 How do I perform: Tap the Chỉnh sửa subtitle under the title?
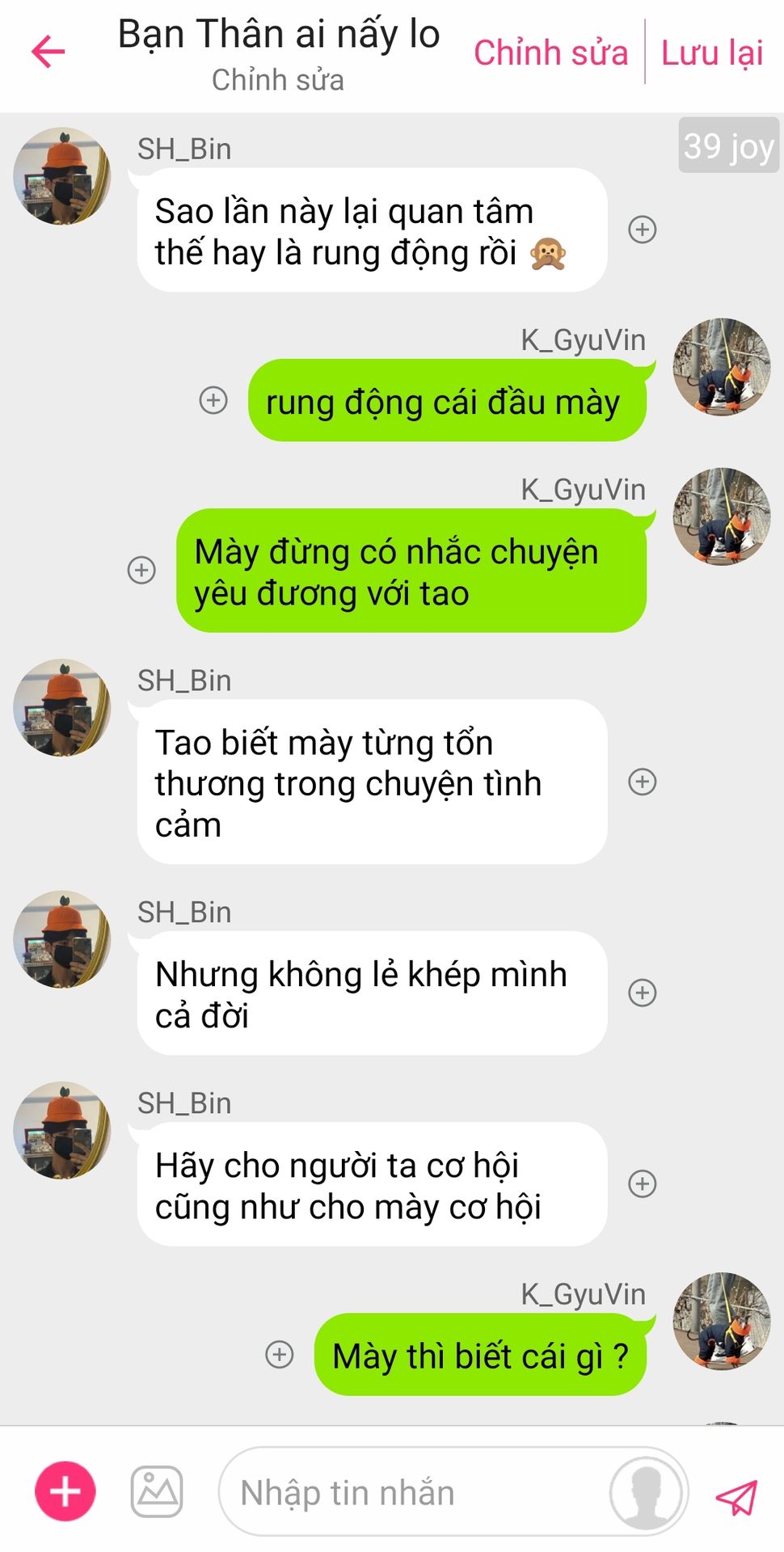click(x=278, y=80)
